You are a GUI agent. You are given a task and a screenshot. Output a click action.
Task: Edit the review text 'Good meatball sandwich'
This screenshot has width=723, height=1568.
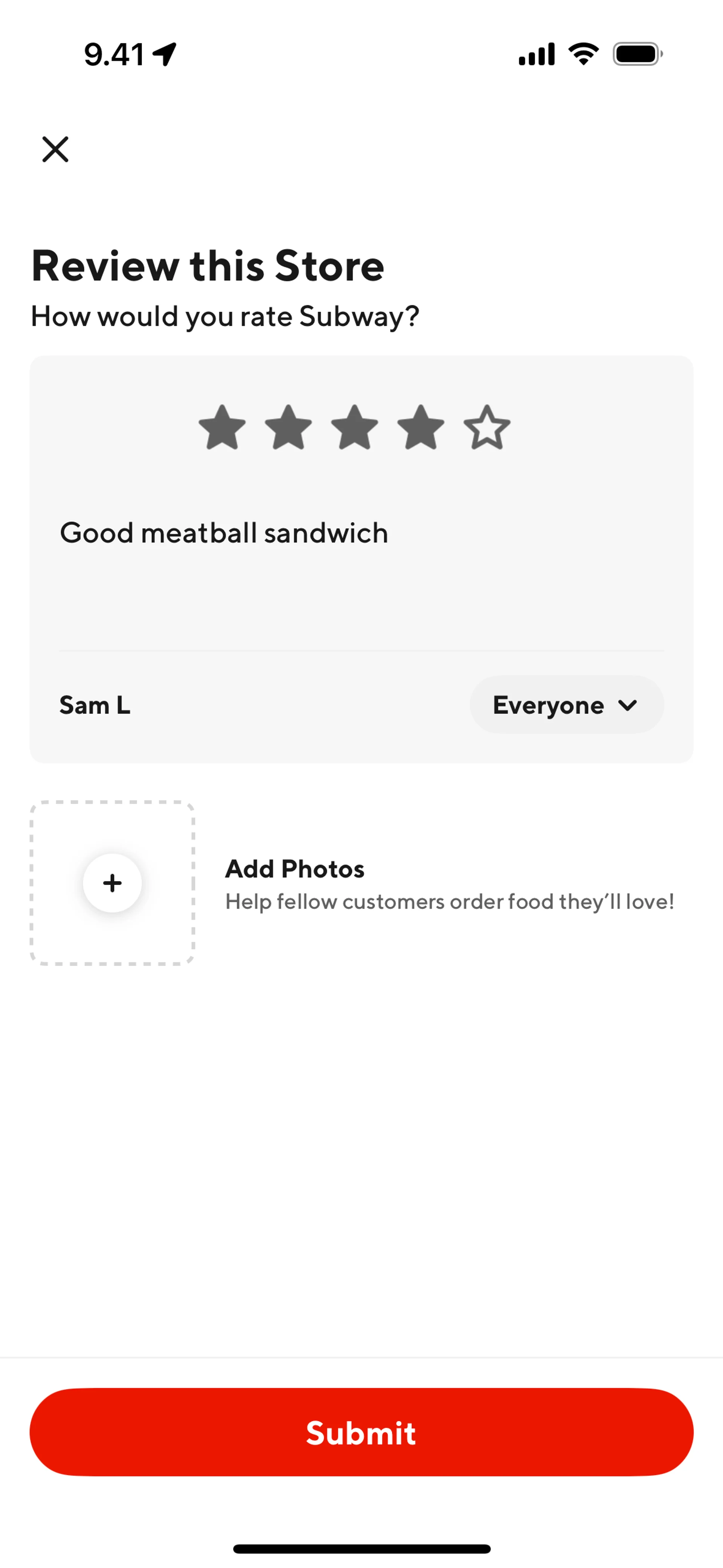click(224, 533)
